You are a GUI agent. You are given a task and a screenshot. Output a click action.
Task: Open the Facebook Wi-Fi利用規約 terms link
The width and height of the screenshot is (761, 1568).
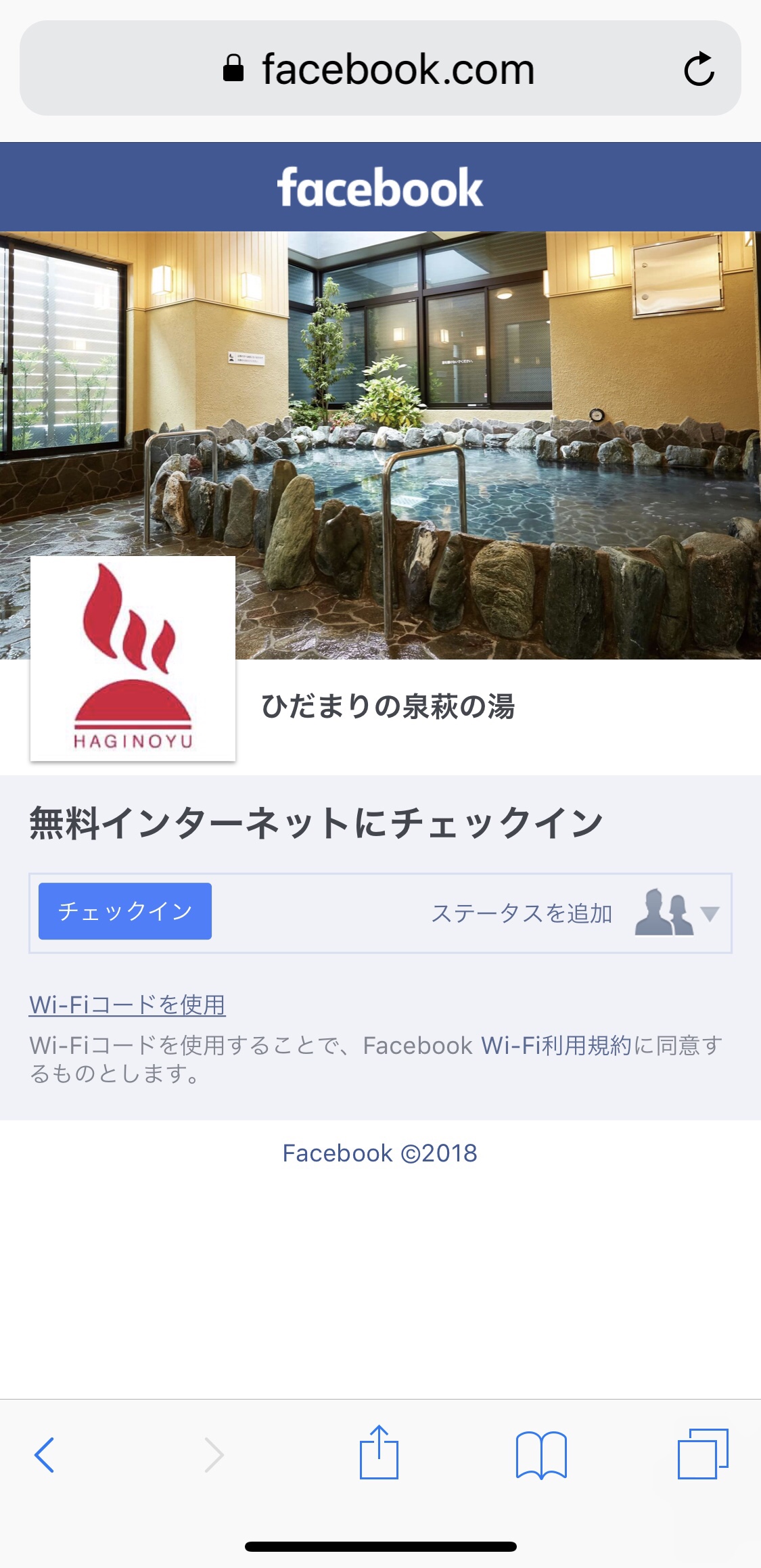pos(557,1046)
